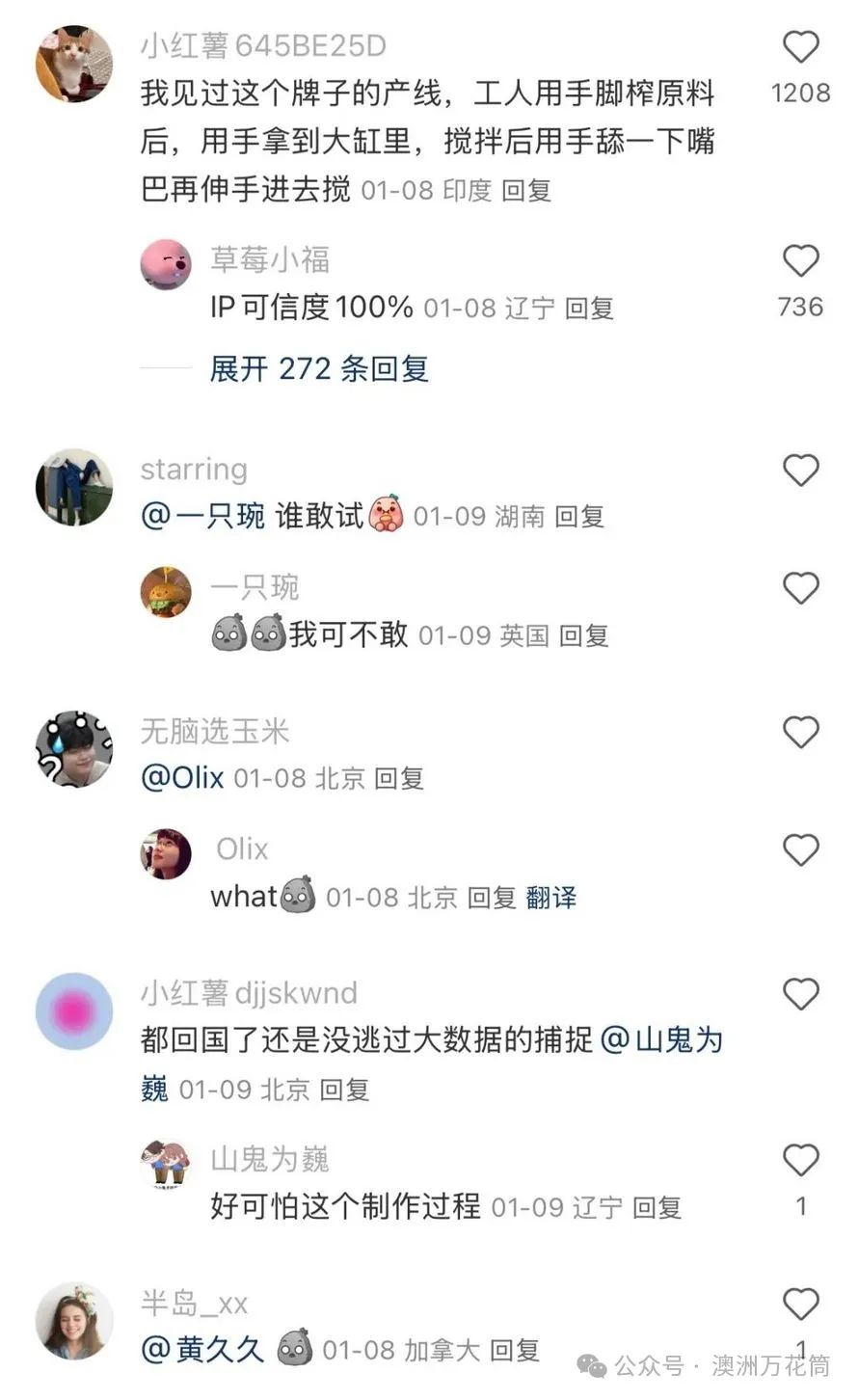
Task: Open the @黄久久 mention link
Action: pyautogui.click(x=202, y=1350)
